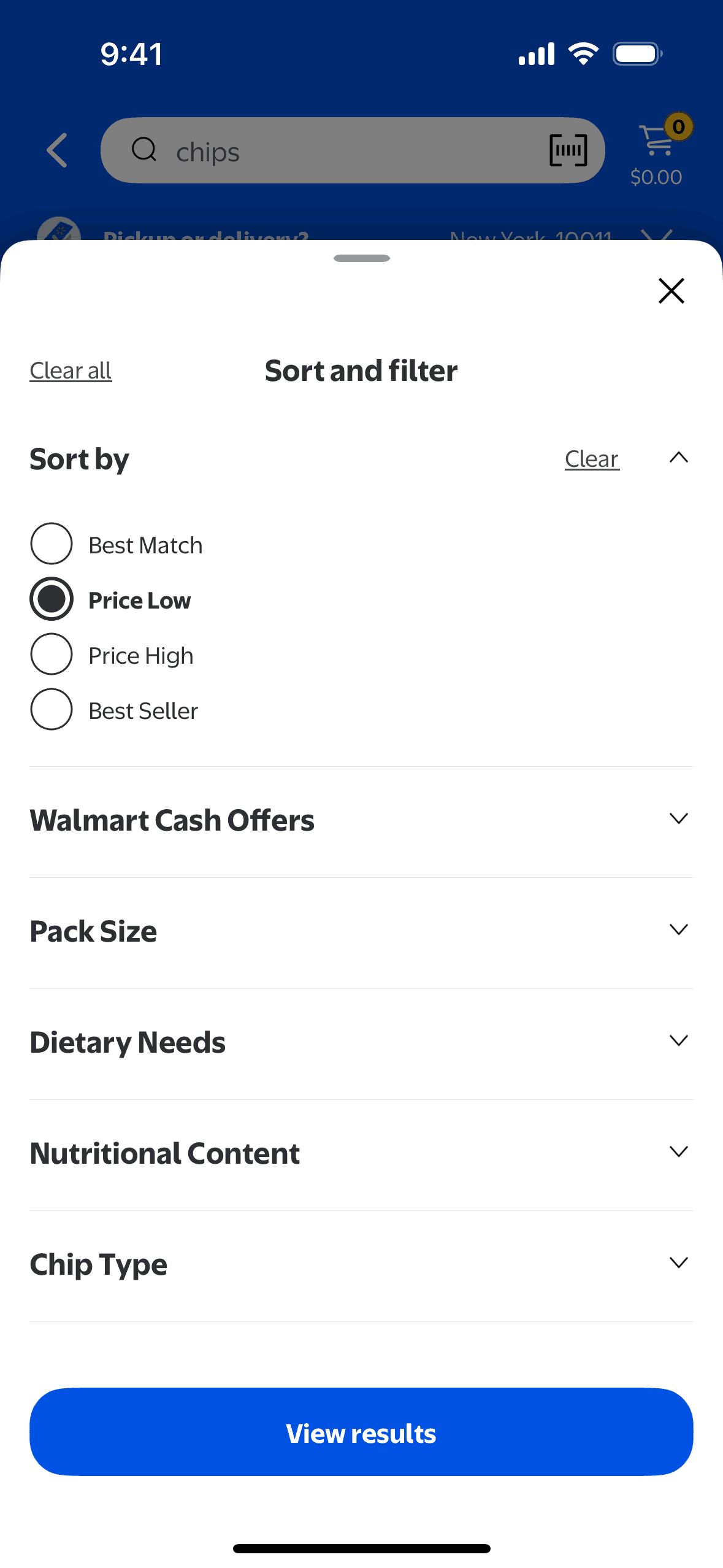The image size is (723, 1568).
Task: Sort by Best Seller
Action: click(52, 709)
